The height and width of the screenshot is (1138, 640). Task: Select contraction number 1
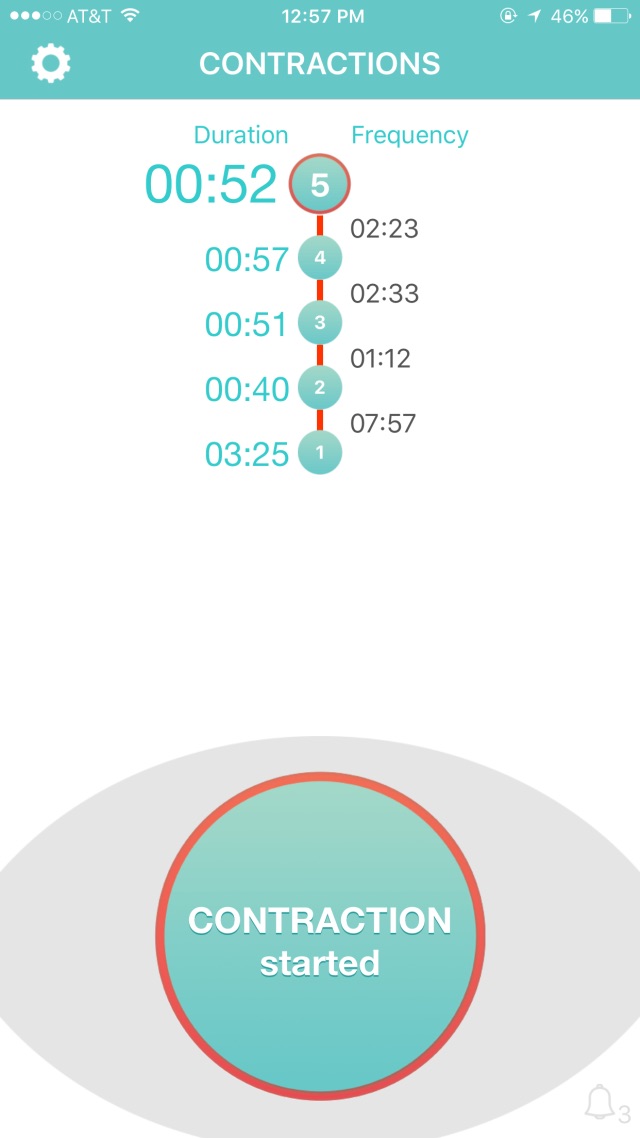[320, 453]
